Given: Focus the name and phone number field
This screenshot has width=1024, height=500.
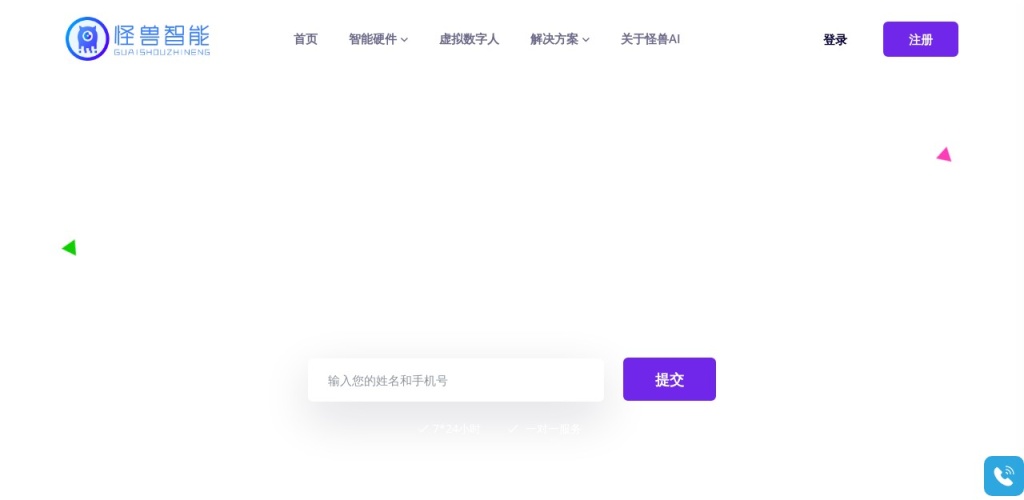Looking at the screenshot, I should coord(455,380).
